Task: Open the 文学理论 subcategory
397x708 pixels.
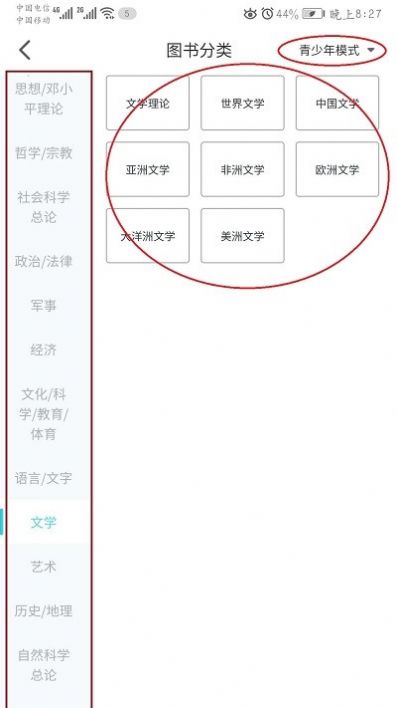Action: (148, 103)
